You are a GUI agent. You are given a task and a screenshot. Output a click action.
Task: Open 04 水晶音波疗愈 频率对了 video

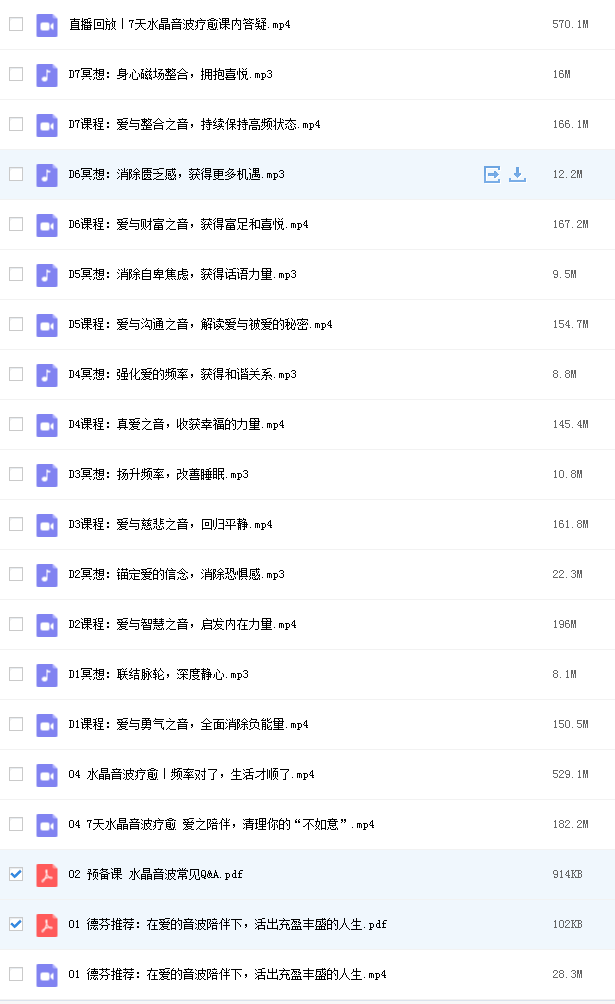click(x=192, y=774)
